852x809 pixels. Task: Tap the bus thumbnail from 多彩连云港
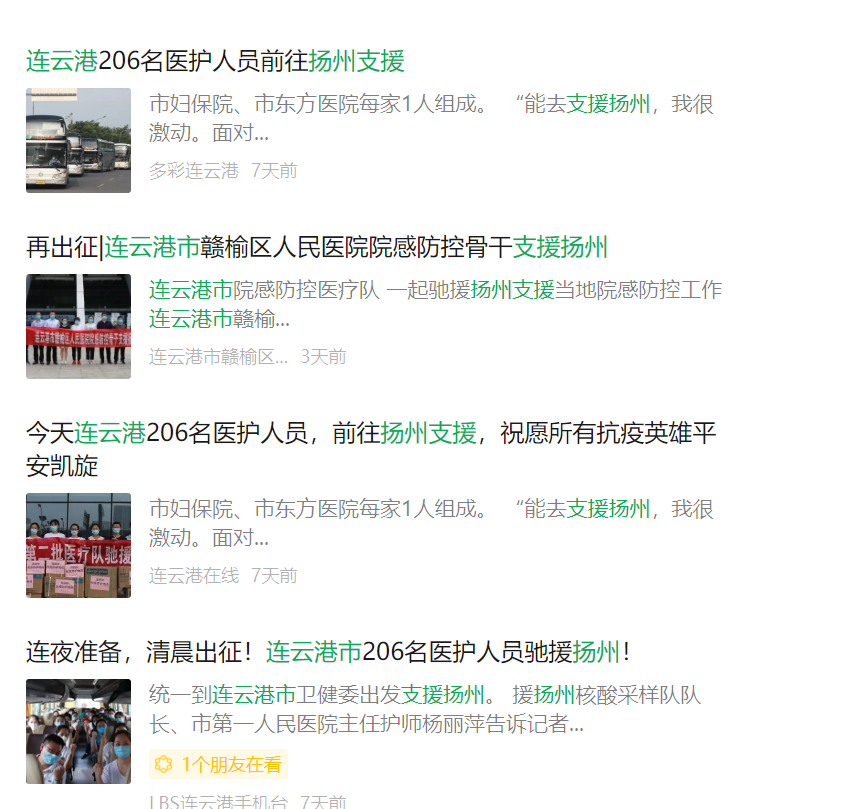pyautogui.click(x=78, y=140)
